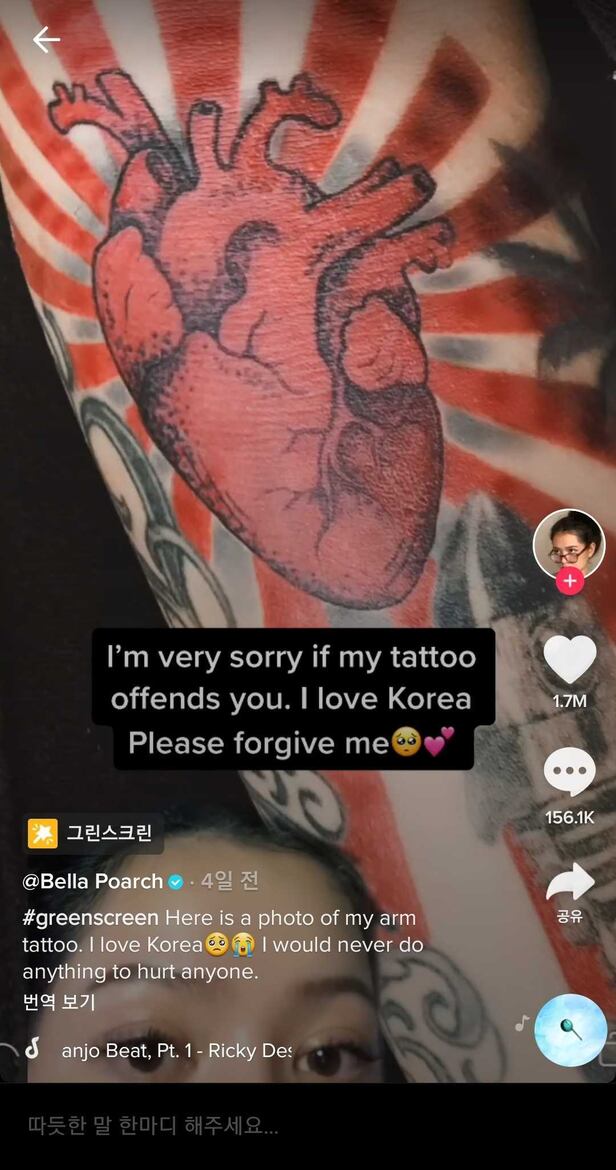The width and height of the screenshot is (616, 1170).
Task: Open the creator's profile picture
Action: [x=569, y=544]
